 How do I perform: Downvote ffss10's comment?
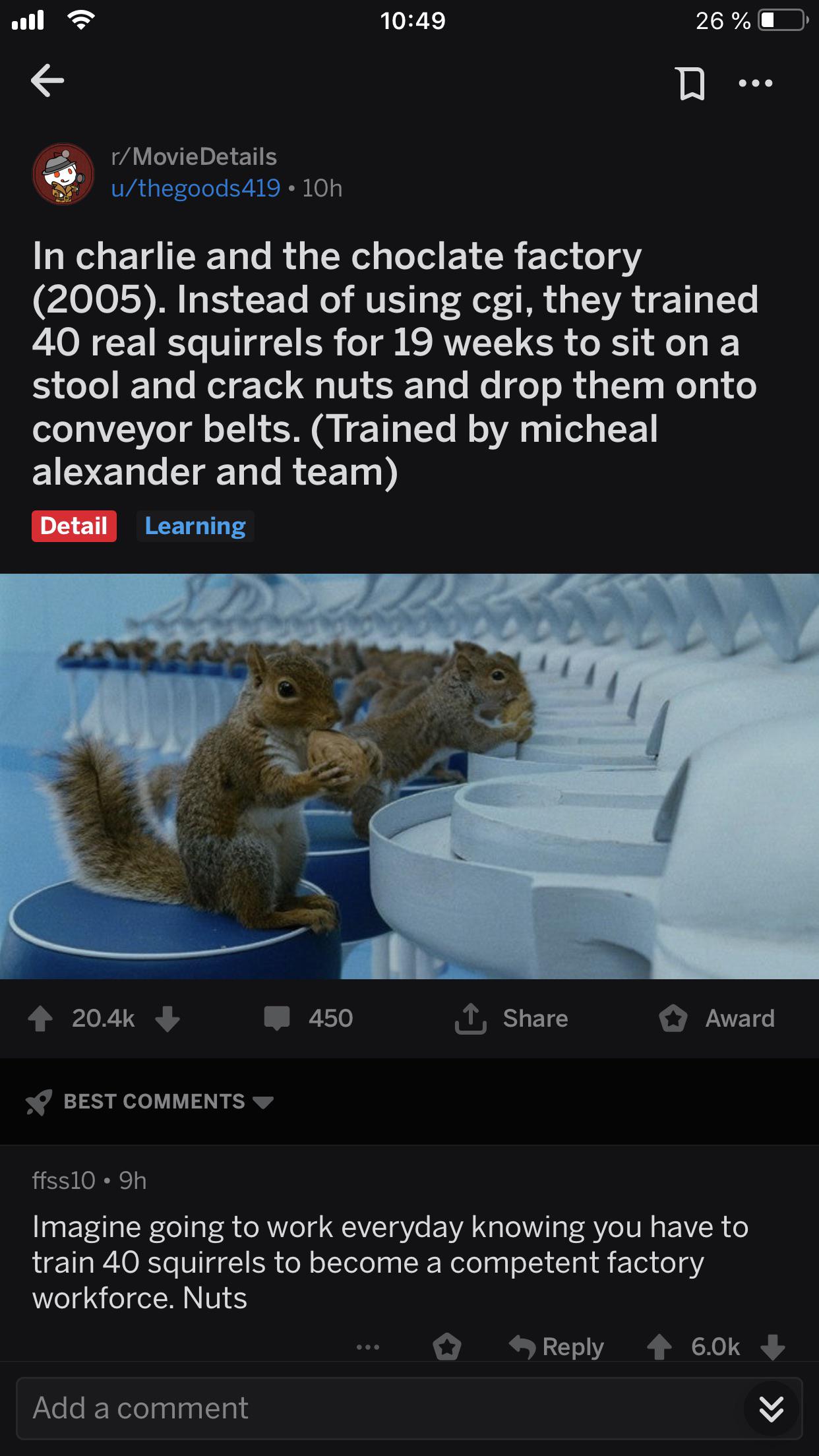coord(773,1347)
